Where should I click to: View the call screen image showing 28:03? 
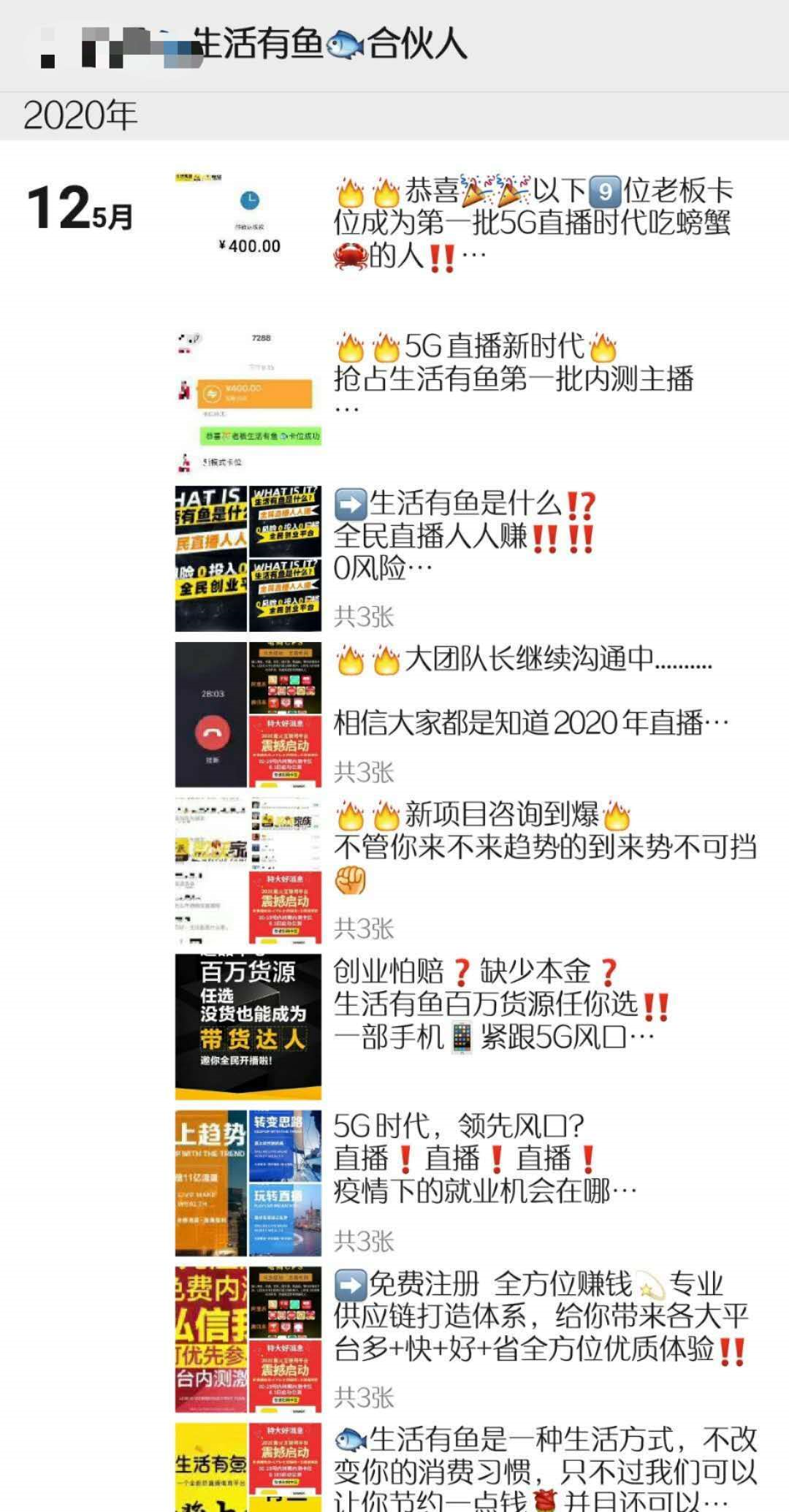[x=211, y=714]
